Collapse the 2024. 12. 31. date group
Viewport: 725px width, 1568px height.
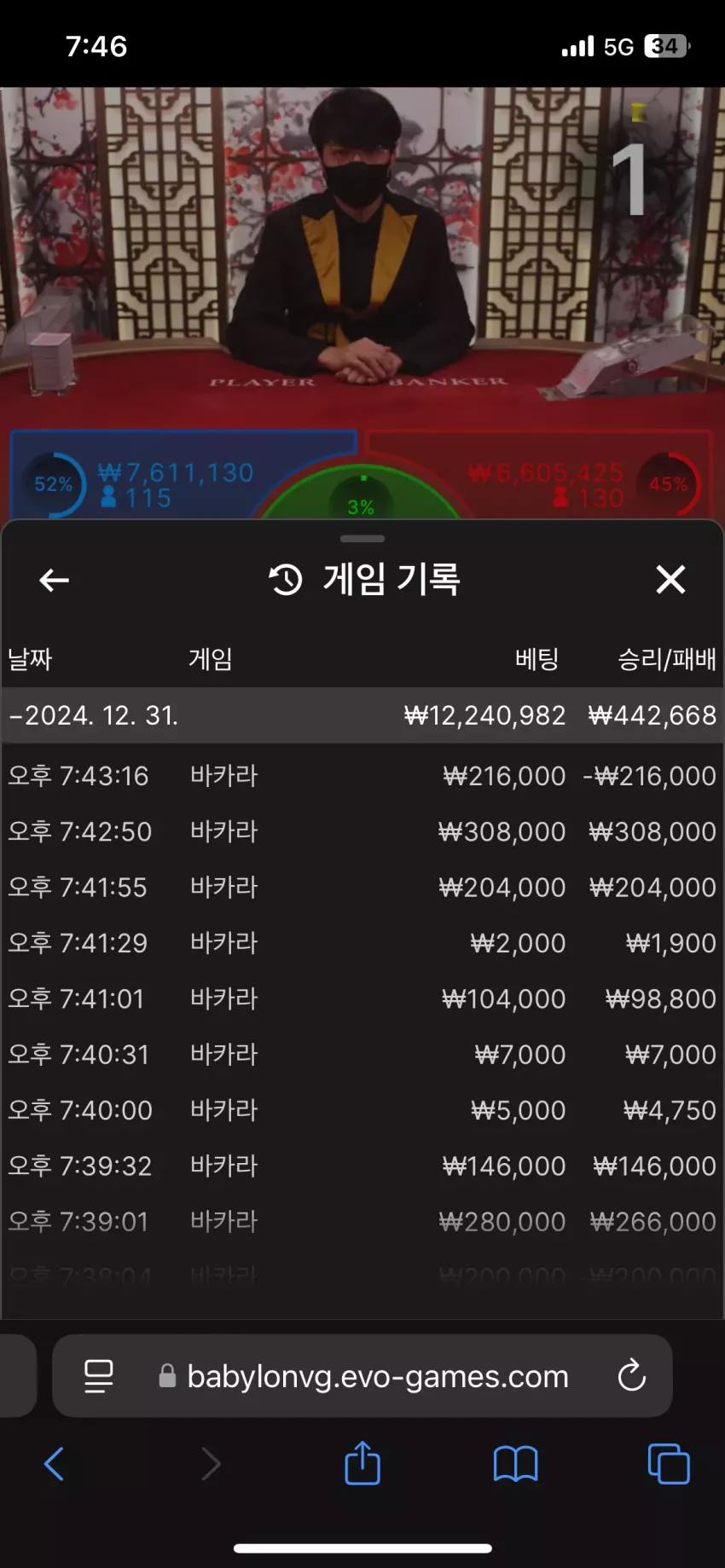pyautogui.click(x=362, y=715)
